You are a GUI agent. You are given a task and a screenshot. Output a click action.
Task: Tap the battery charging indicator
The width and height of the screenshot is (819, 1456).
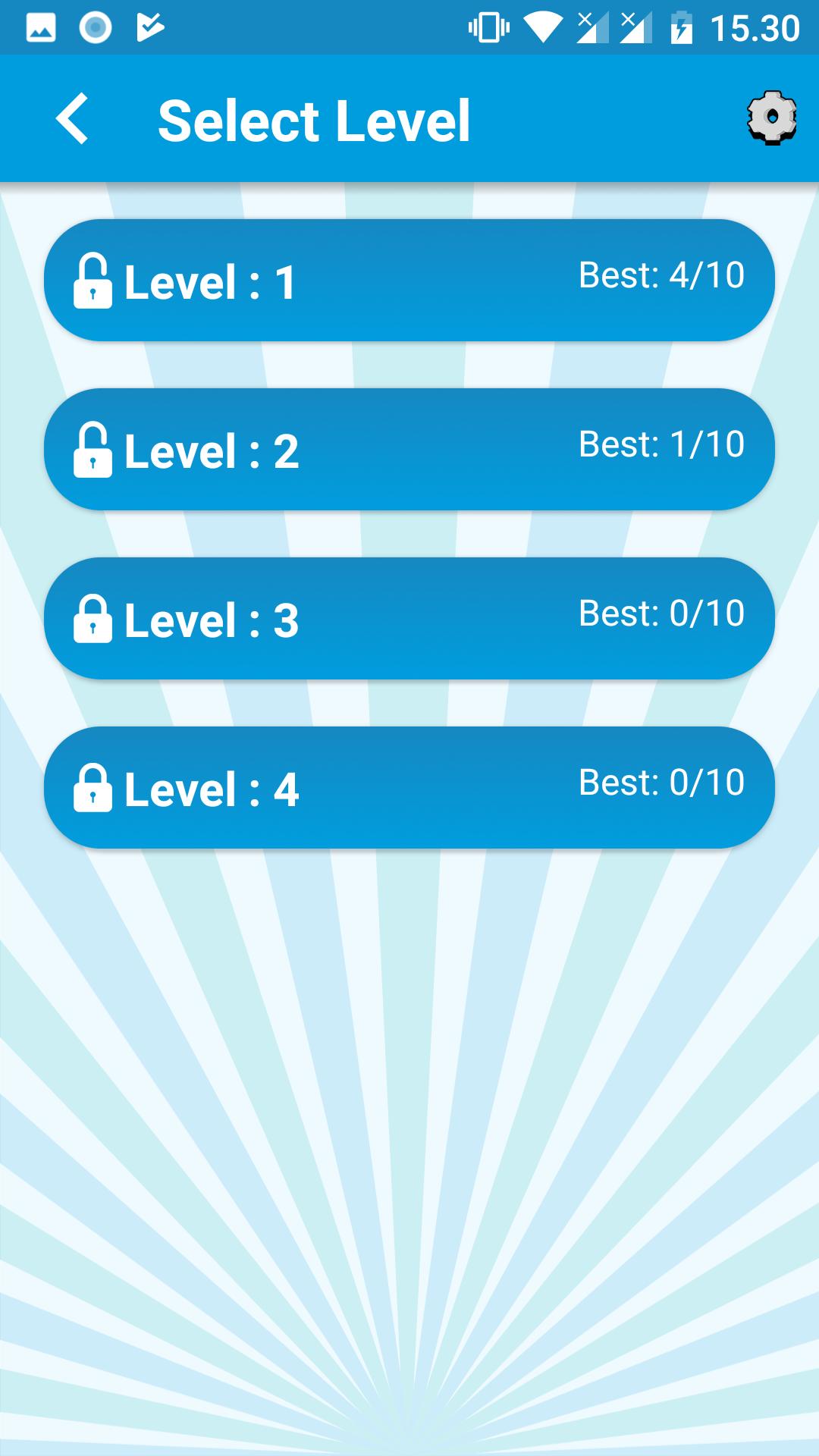[683, 25]
